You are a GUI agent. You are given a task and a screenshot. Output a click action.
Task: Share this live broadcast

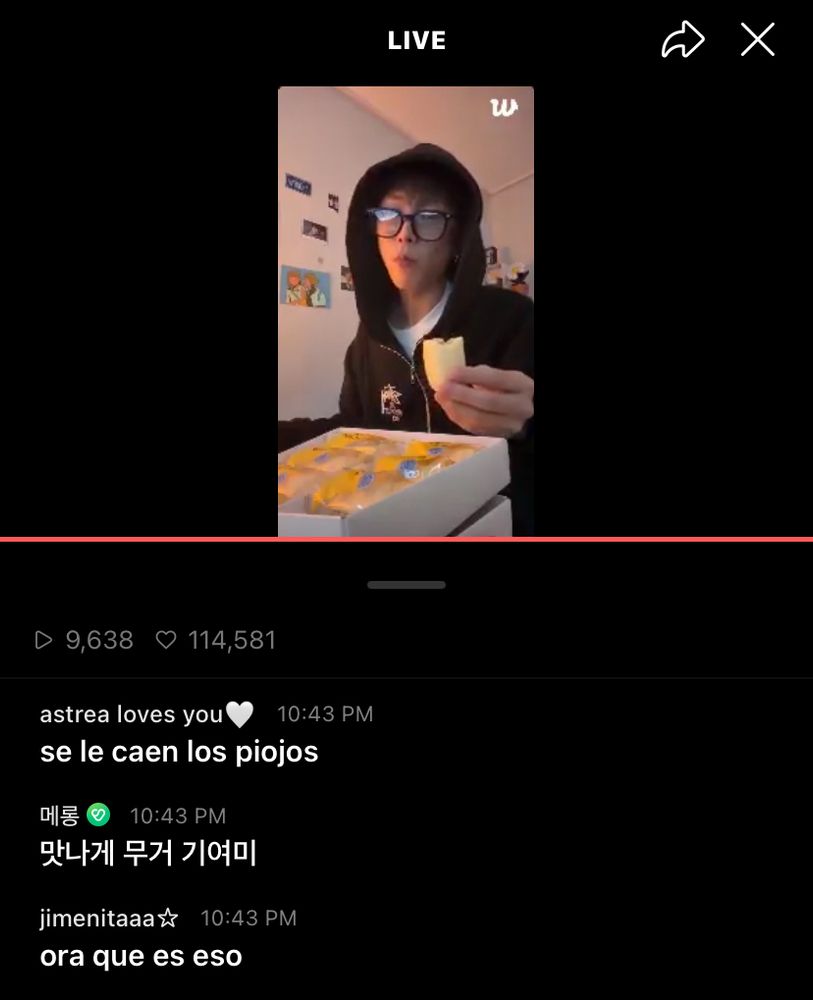683,40
